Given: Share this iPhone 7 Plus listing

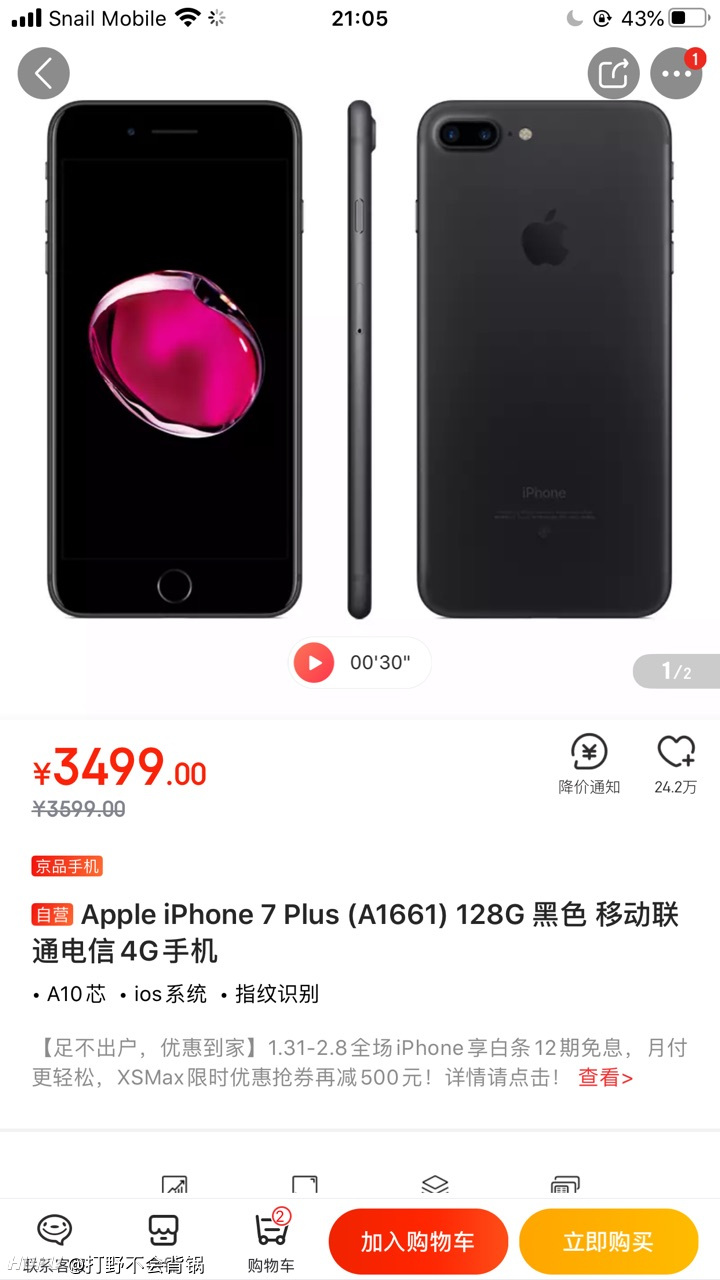Looking at the screenshot, I should tap(613, 73).
